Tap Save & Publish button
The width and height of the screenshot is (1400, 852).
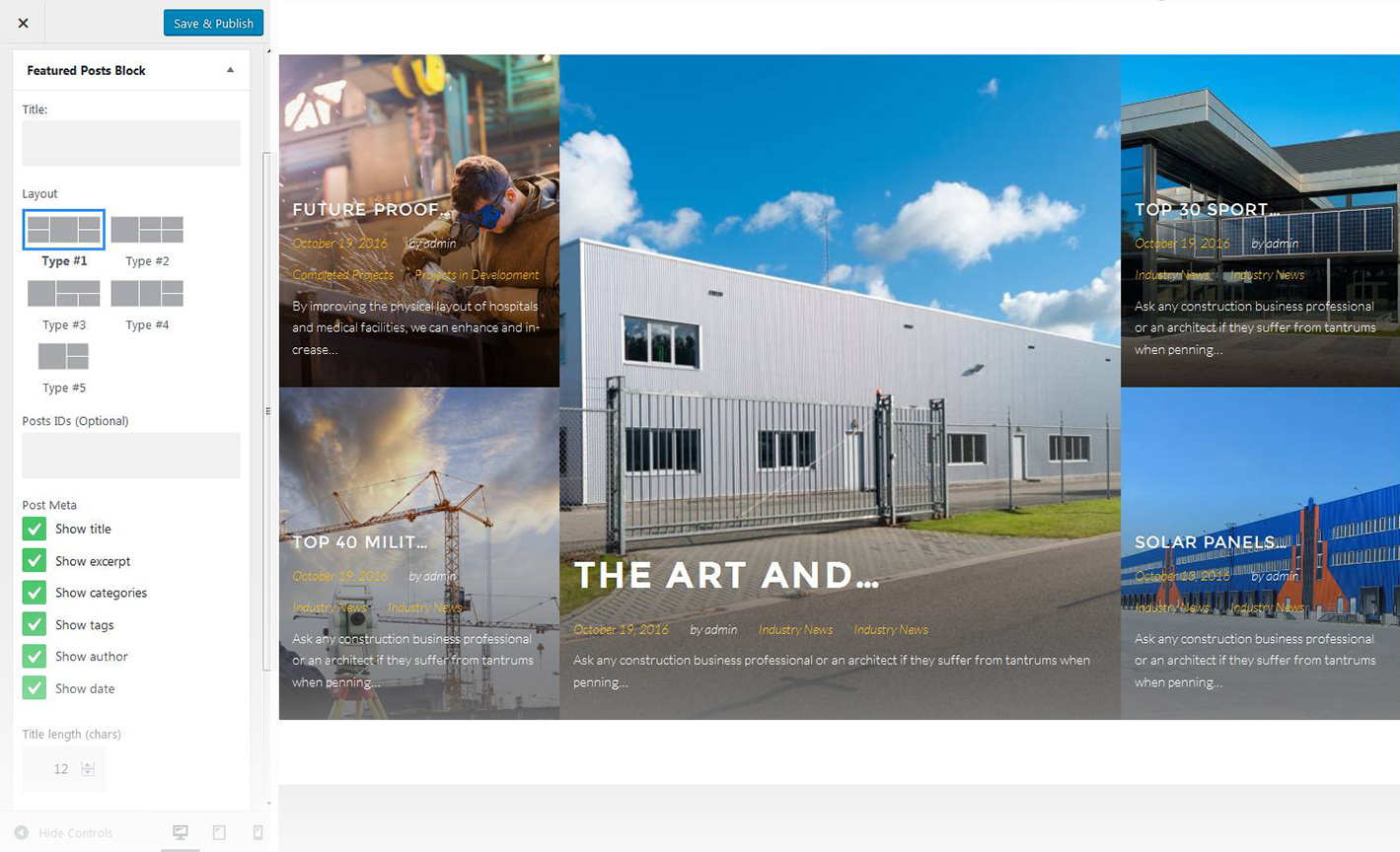click(213, 23)
